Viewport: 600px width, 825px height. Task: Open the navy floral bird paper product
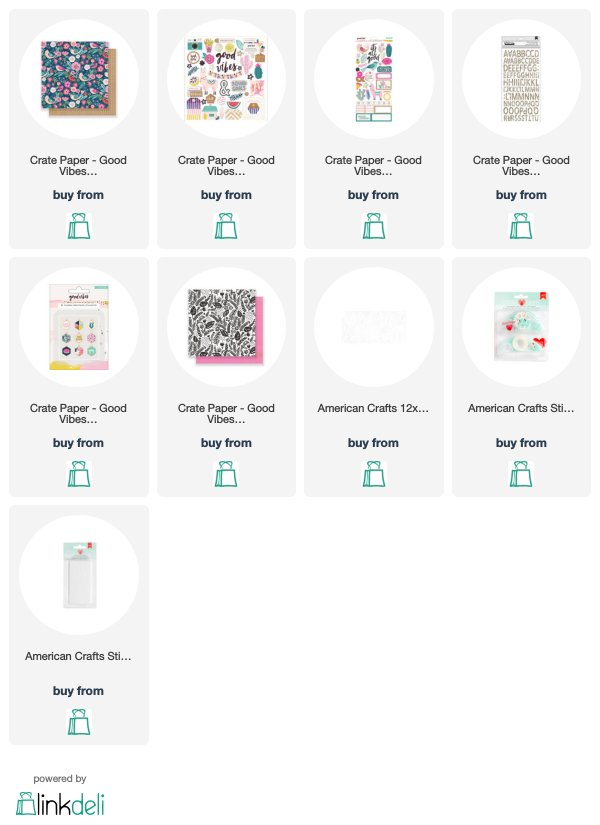[x=79, y=79]
